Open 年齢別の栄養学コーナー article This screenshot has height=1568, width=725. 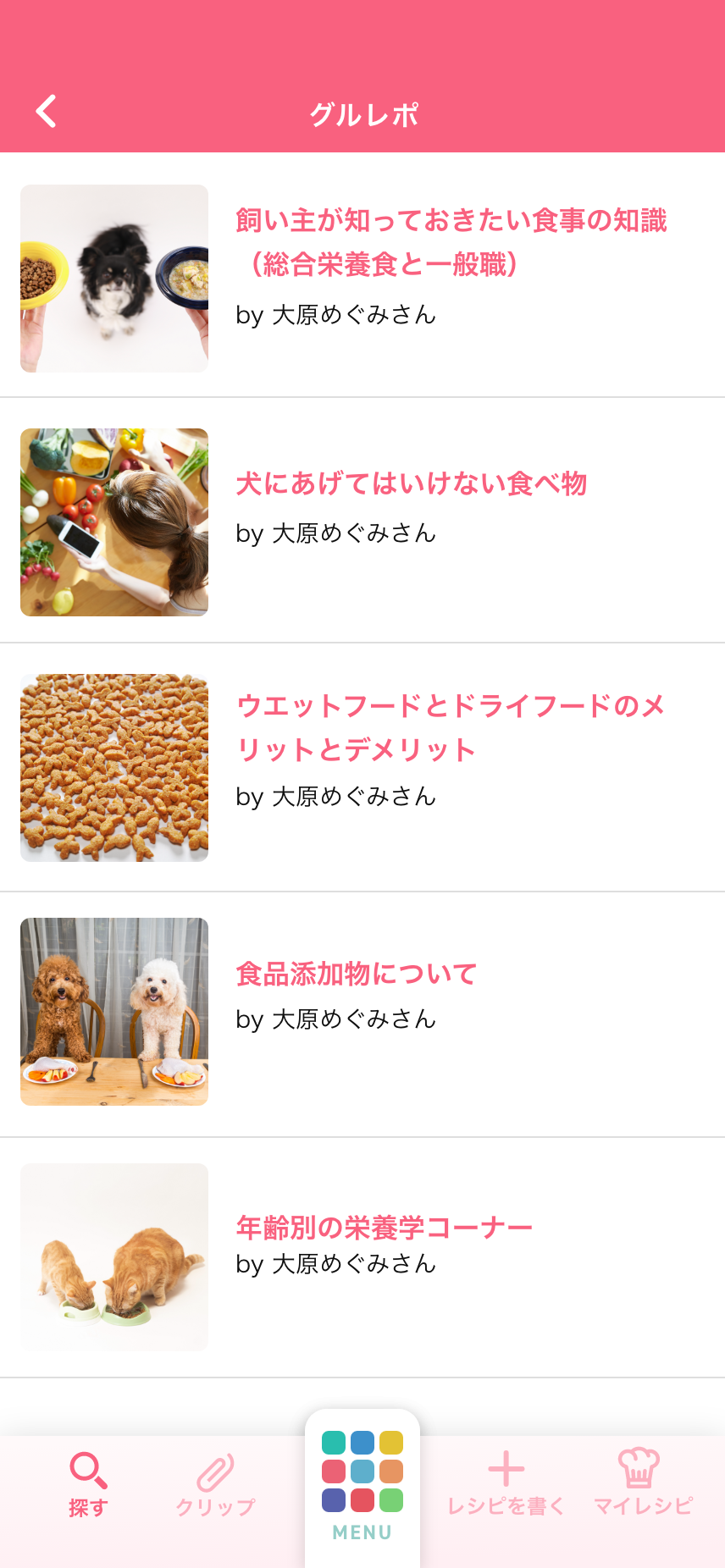tap(384, 1227)
